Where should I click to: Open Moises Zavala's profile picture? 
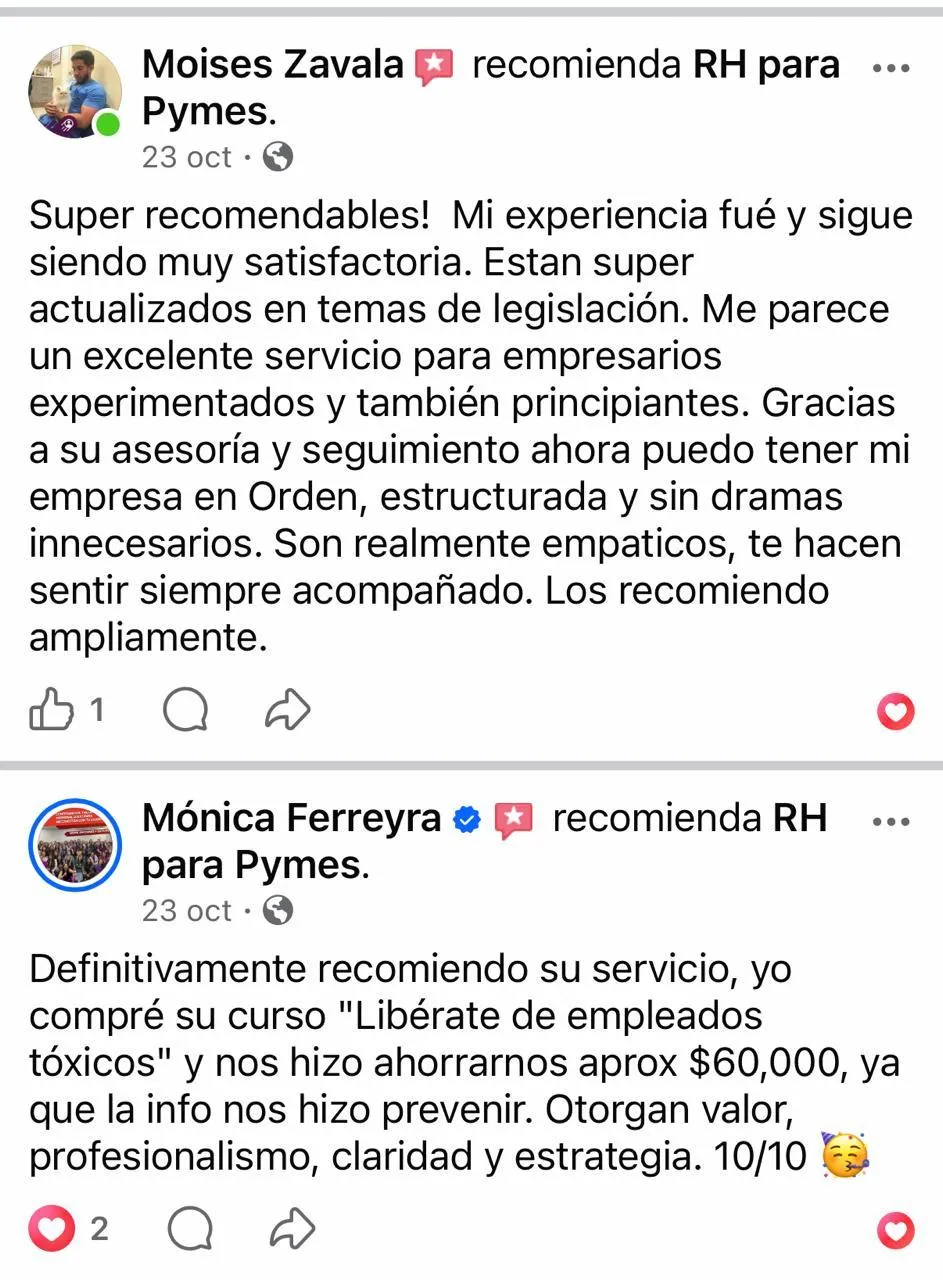click(75, 91)
